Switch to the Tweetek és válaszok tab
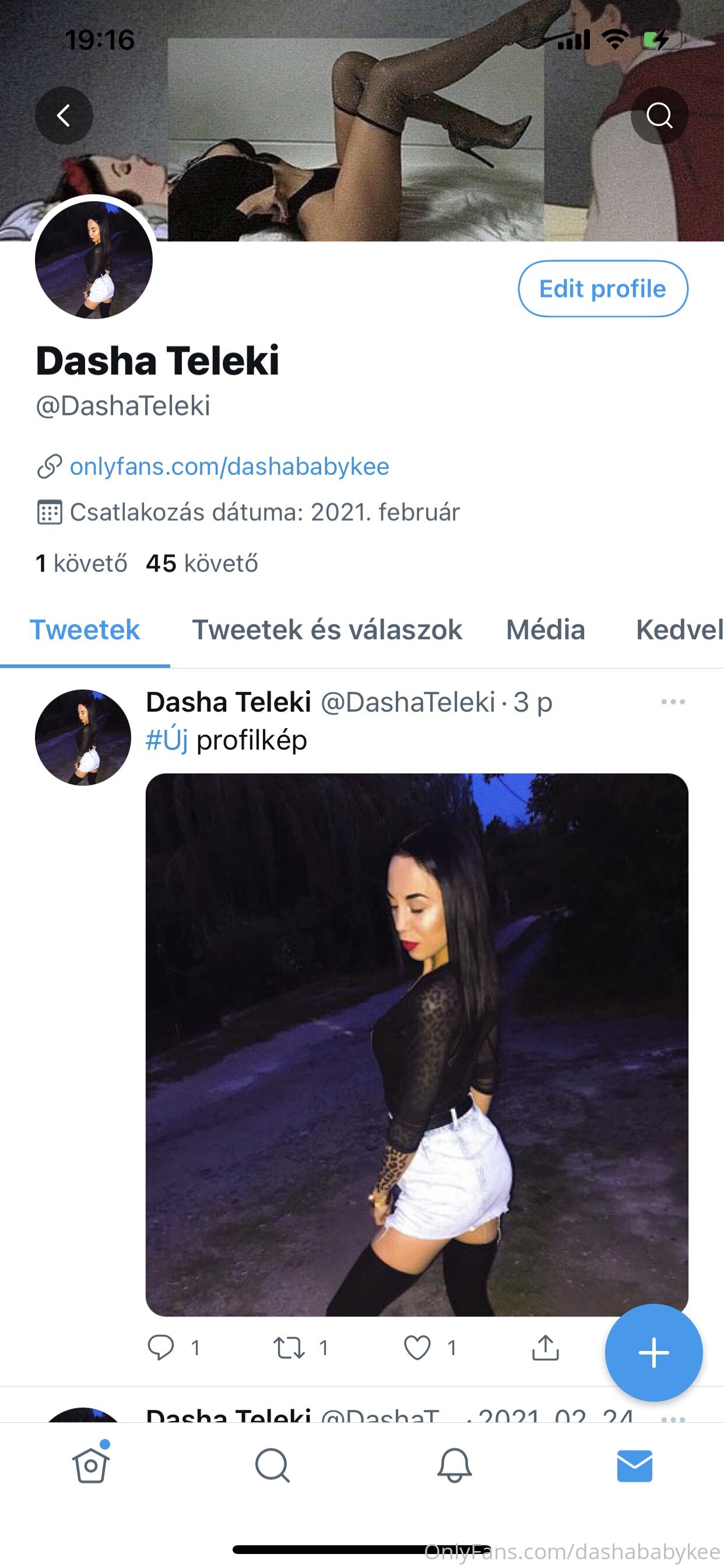Viewport: 724px width, 1568px height. (326, 630)
